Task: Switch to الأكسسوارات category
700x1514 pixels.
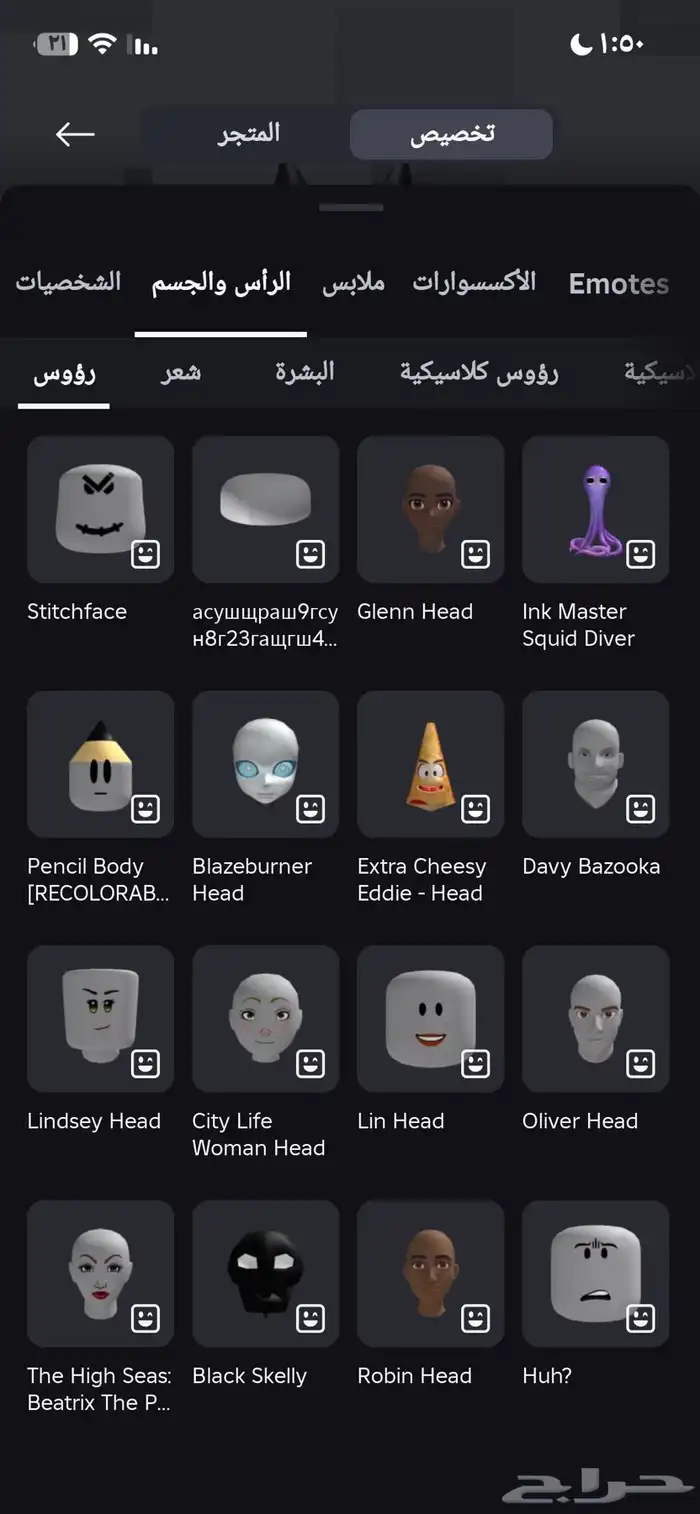Action: [x=474, y=283]
